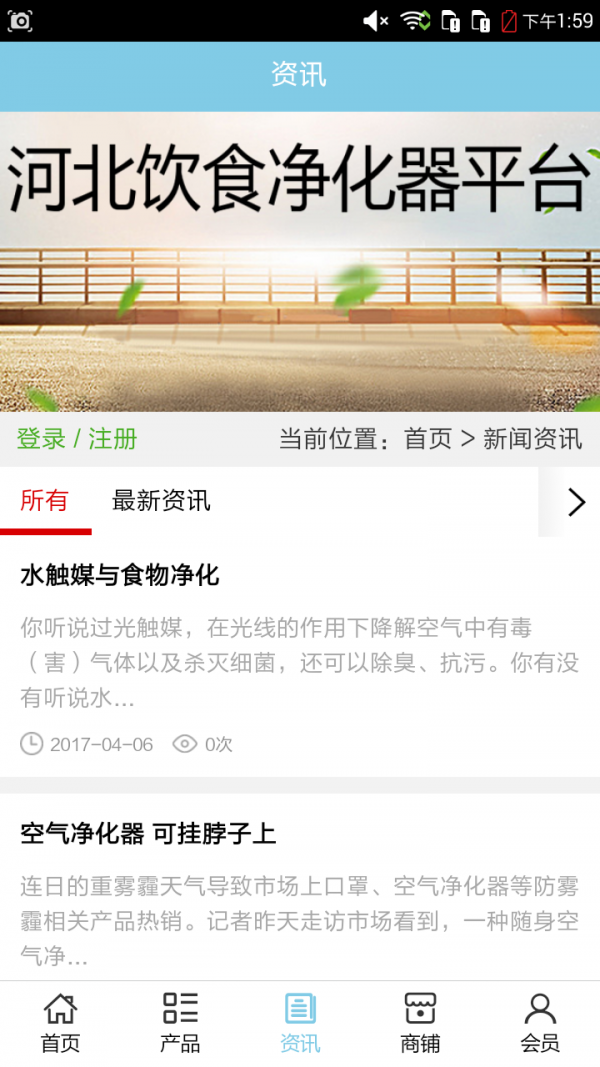Go to the 首页 bottom tab
Image resolution: width=600 pixels, height=1067 pixels.
point(60,1023)
